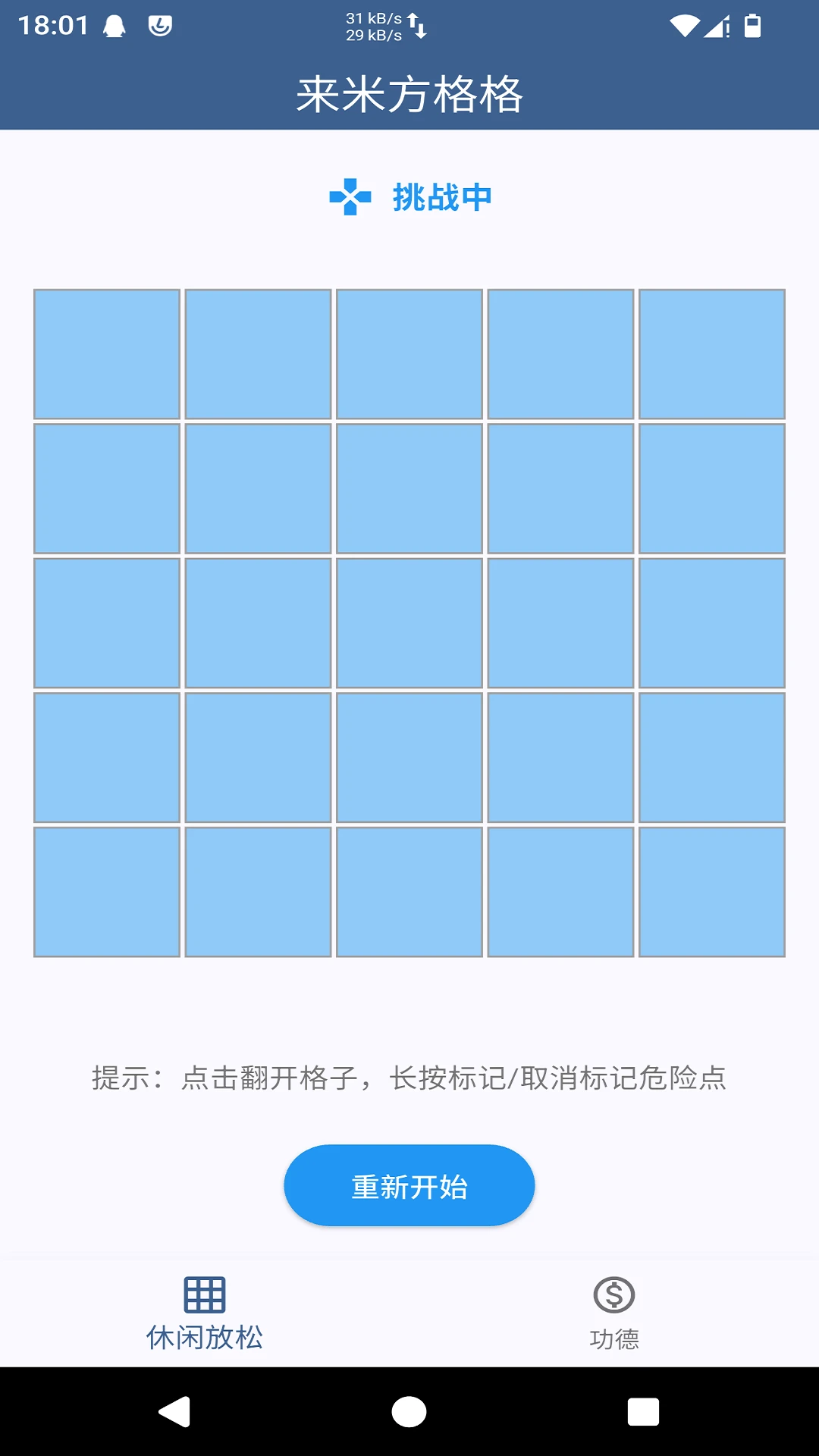Reveal the center grid cell

[x=409, y=623]
